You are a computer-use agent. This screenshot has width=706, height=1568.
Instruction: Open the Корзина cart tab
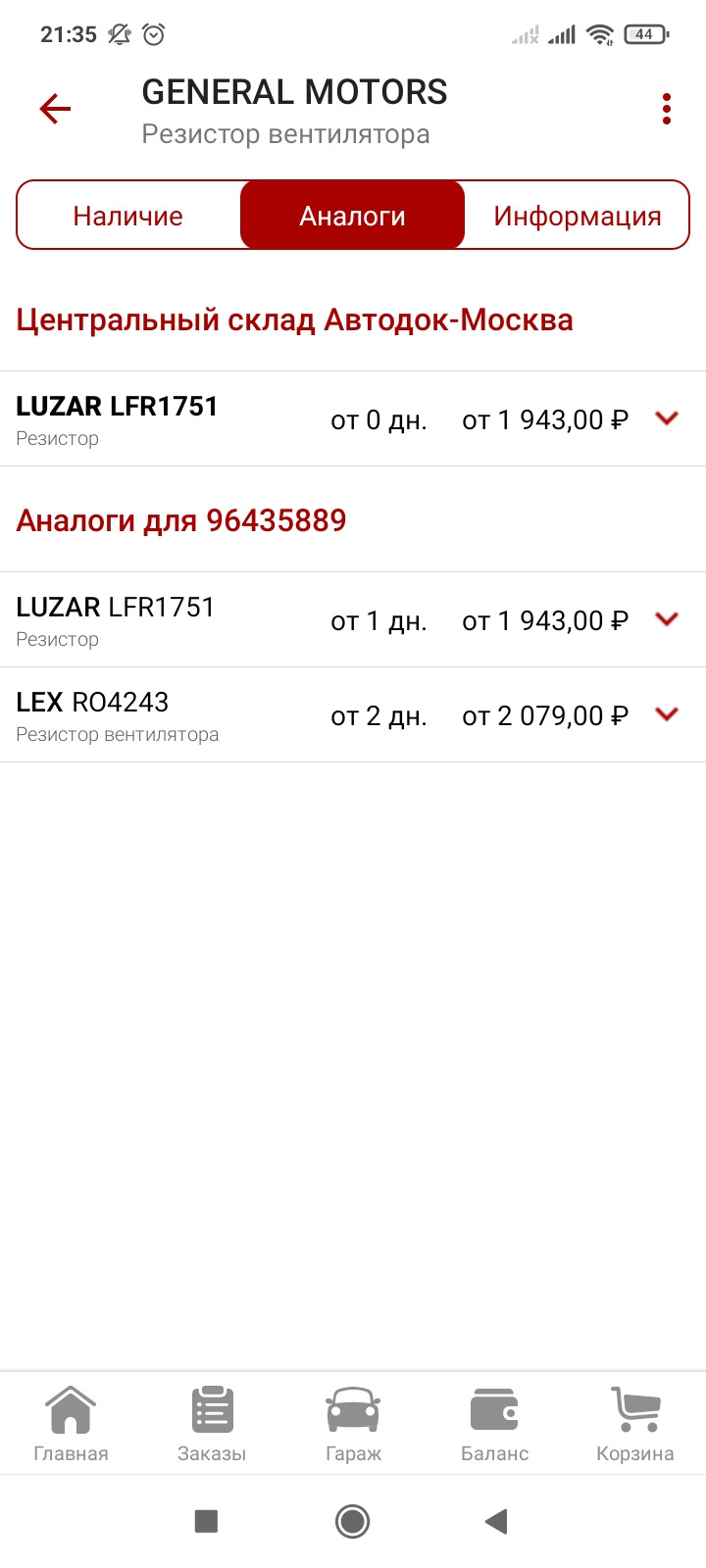(x=634, y=1424)
